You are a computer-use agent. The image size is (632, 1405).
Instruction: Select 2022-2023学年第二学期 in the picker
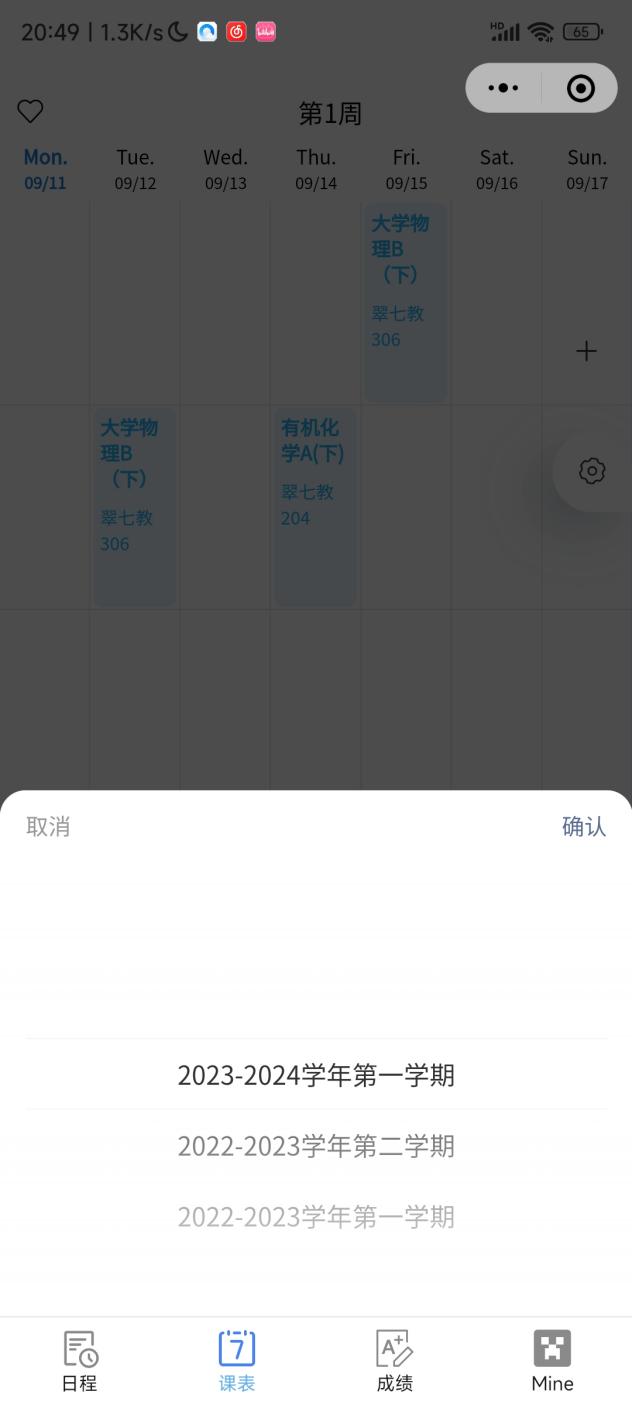(316, 1146)
